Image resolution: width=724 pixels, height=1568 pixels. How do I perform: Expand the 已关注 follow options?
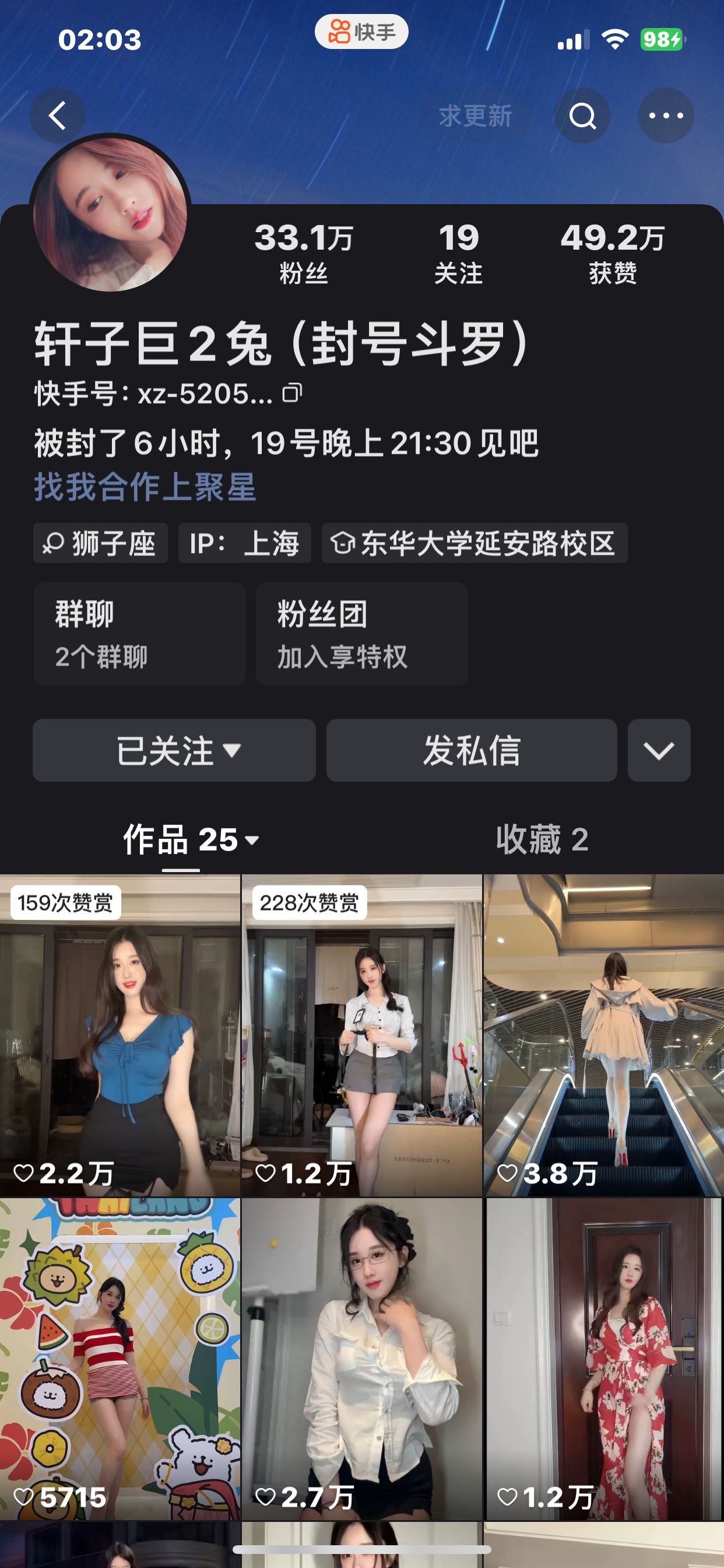(x=174, y=750)
